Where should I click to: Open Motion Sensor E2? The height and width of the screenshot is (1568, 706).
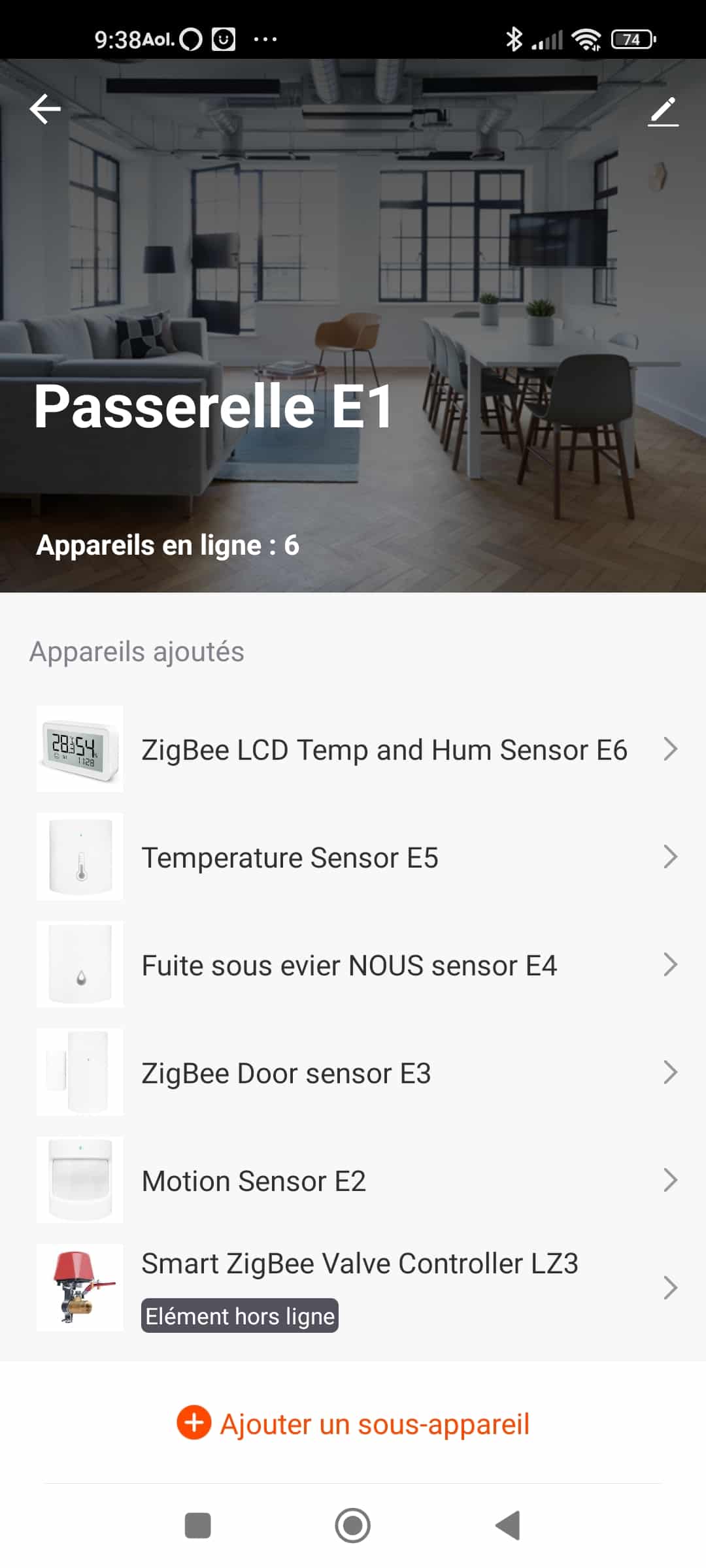coord(353,1181)
